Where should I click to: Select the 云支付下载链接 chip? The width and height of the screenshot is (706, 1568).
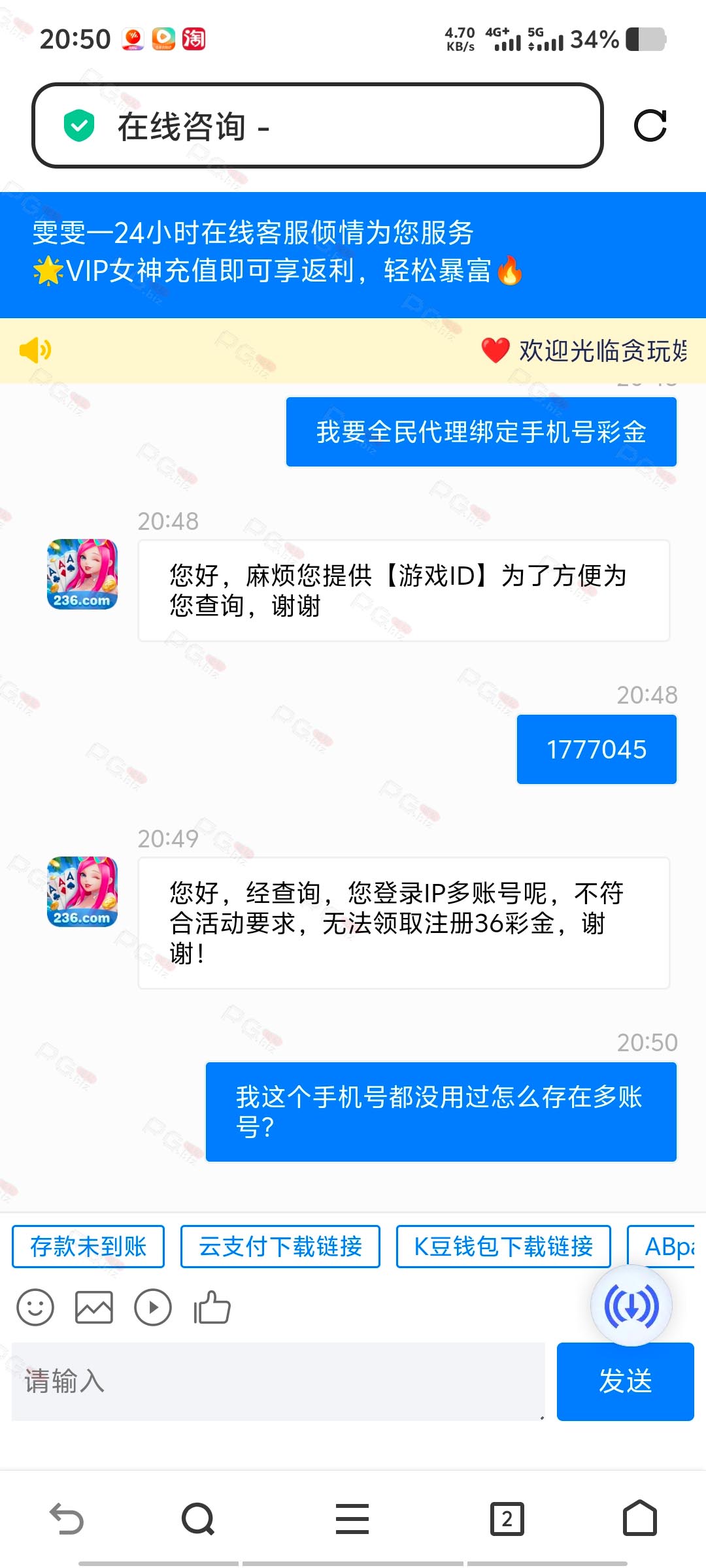[280, 1247]
